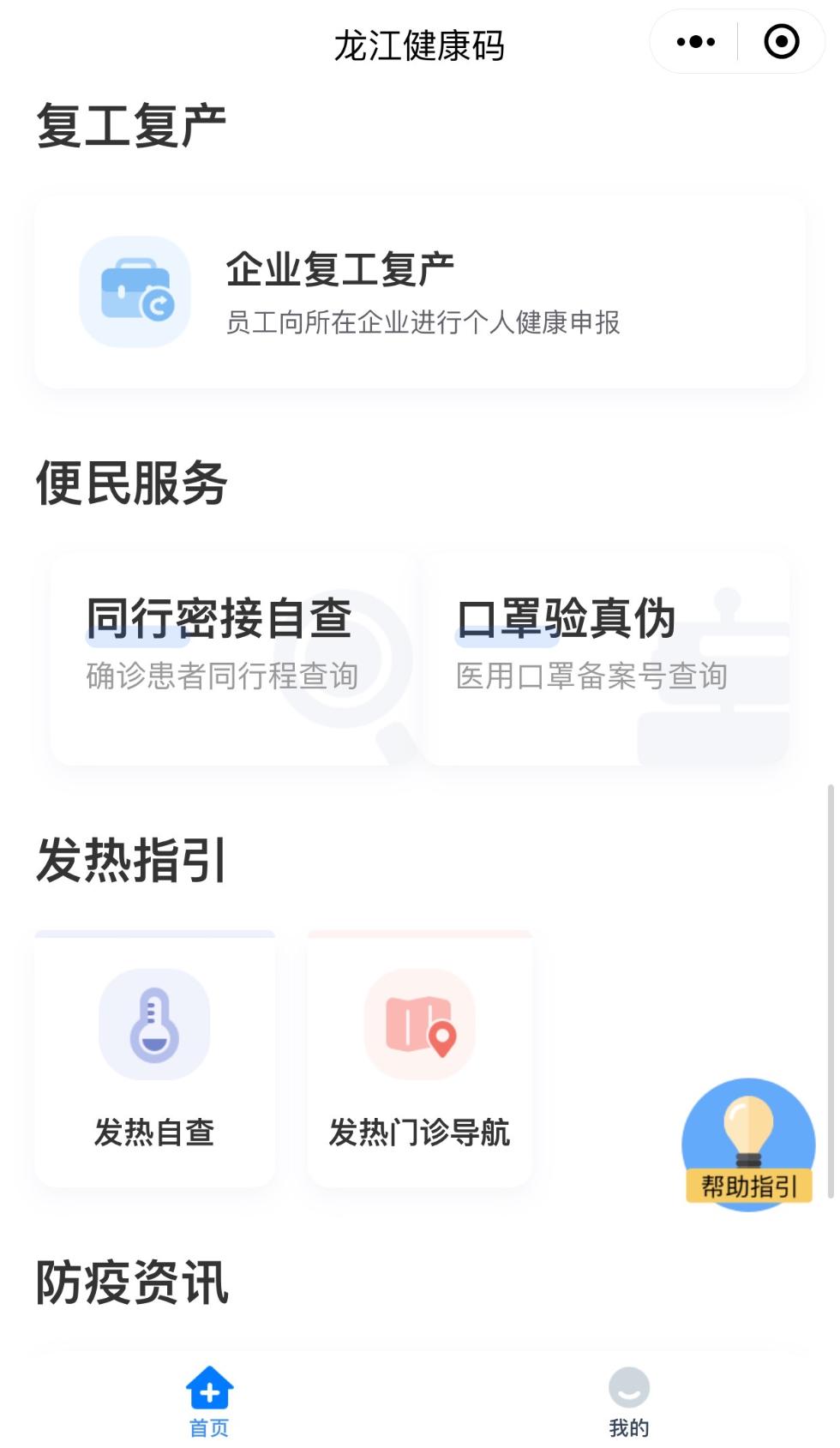
Task: Tap the 复工复产 section heading
Action: tap(129, 123)
